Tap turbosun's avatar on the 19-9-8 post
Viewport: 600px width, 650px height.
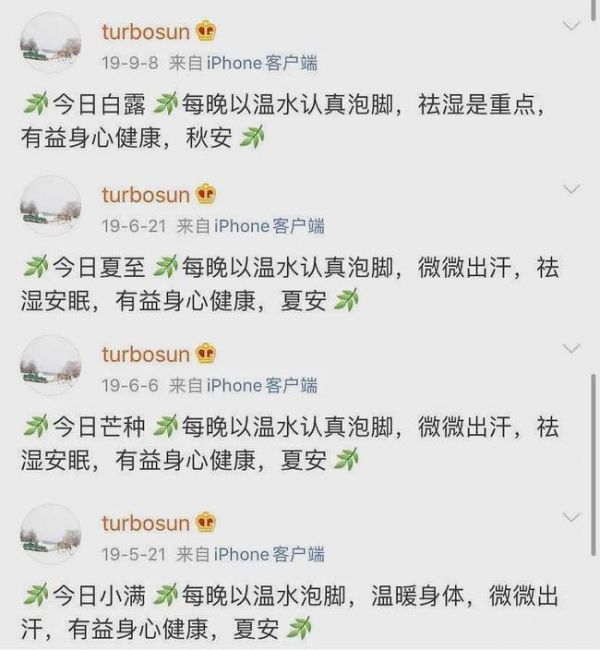[x=51, y=45]
